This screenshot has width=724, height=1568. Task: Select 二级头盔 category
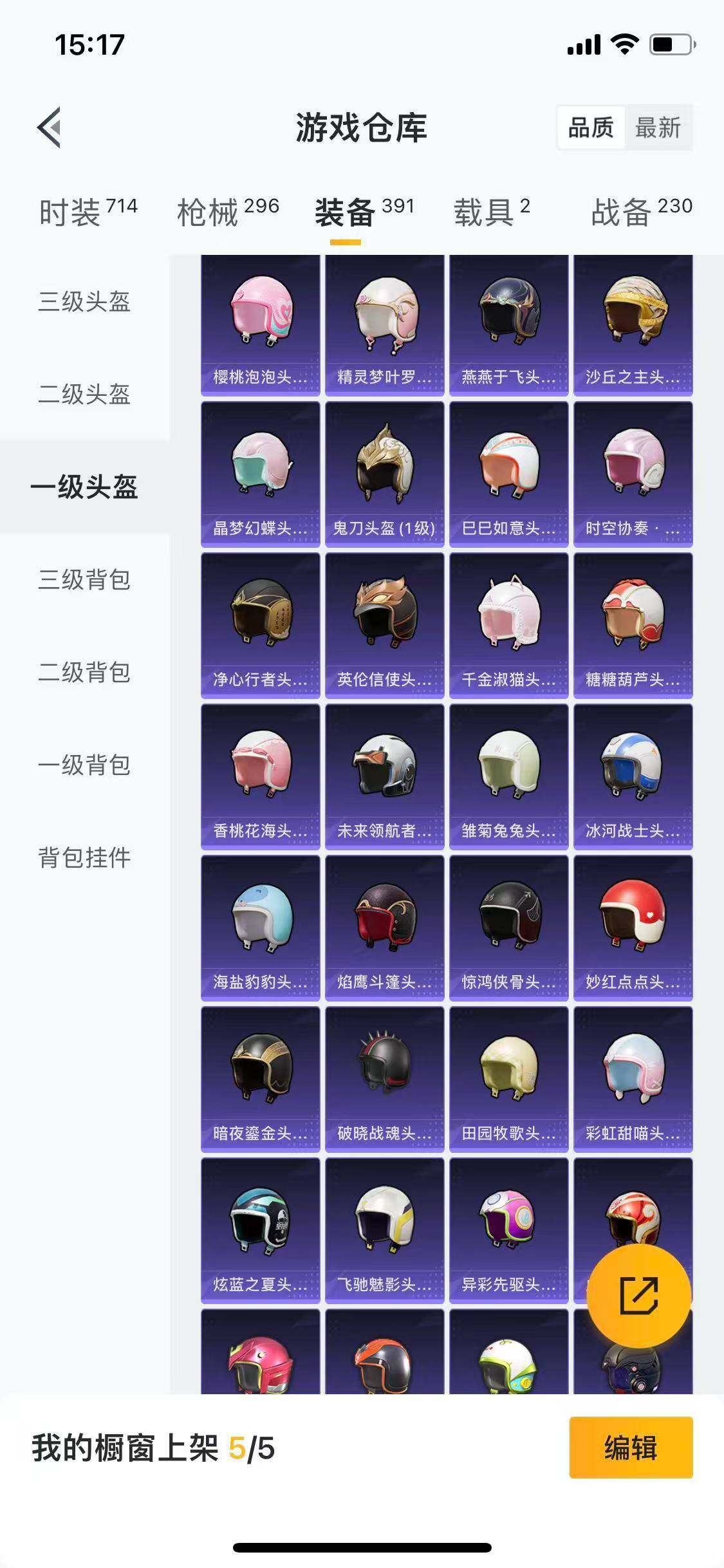pyautogui.click(x=84, y=395)
